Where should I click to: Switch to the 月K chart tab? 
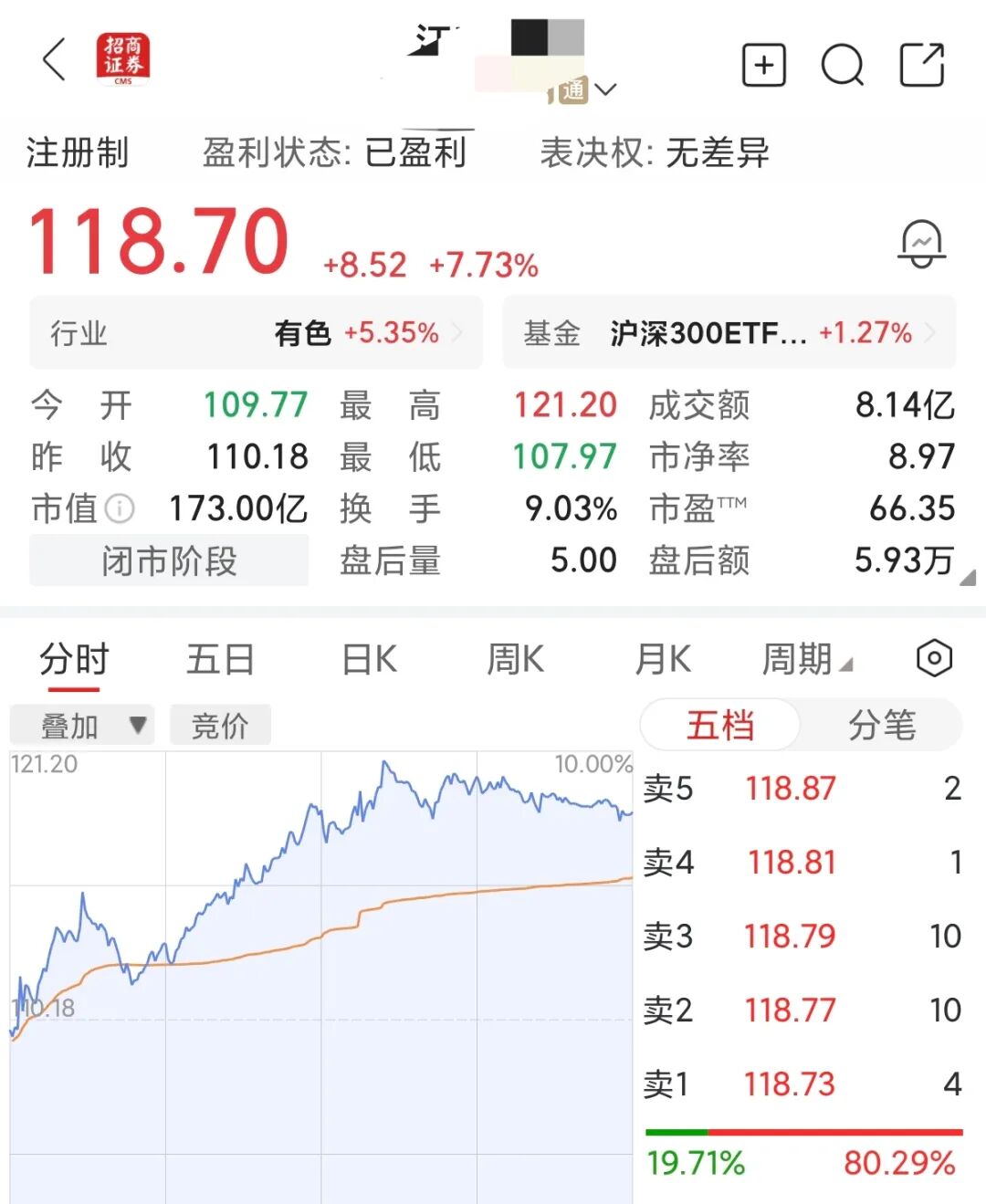point(663,659)
